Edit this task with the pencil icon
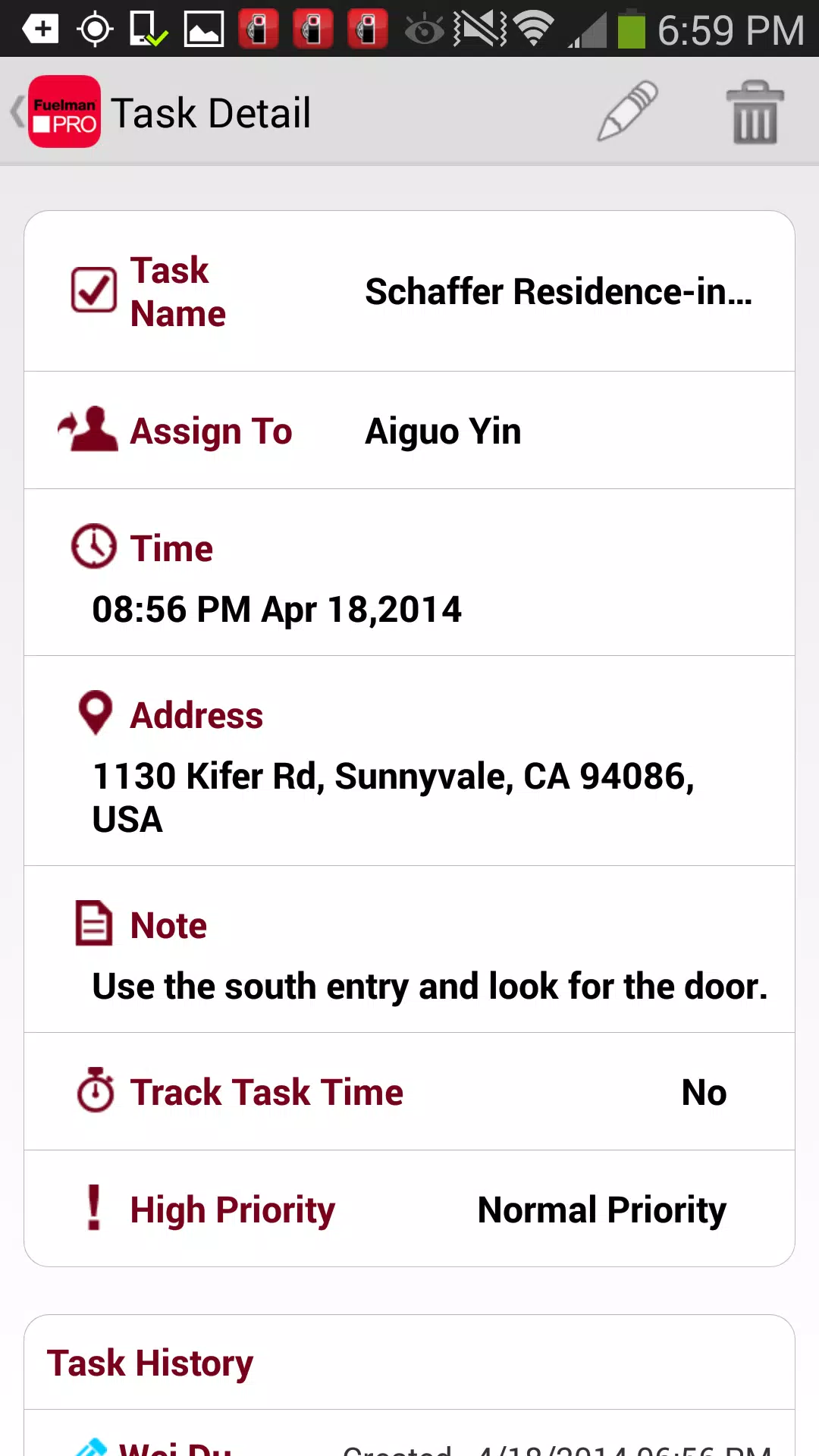Viewport: 819px width, 1456px height. point(627,111)
